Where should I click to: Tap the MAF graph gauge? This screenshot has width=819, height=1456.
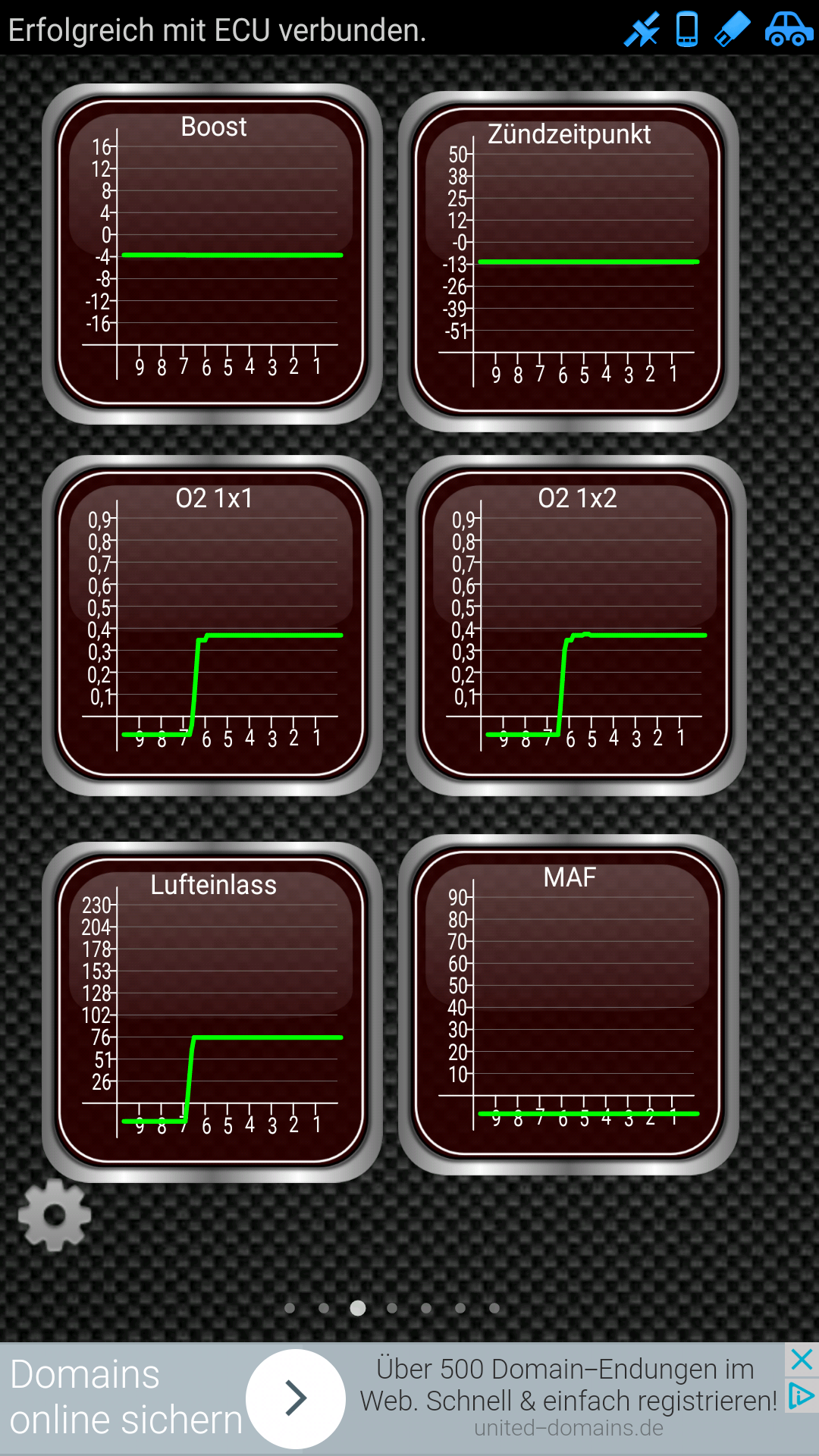569,1005
